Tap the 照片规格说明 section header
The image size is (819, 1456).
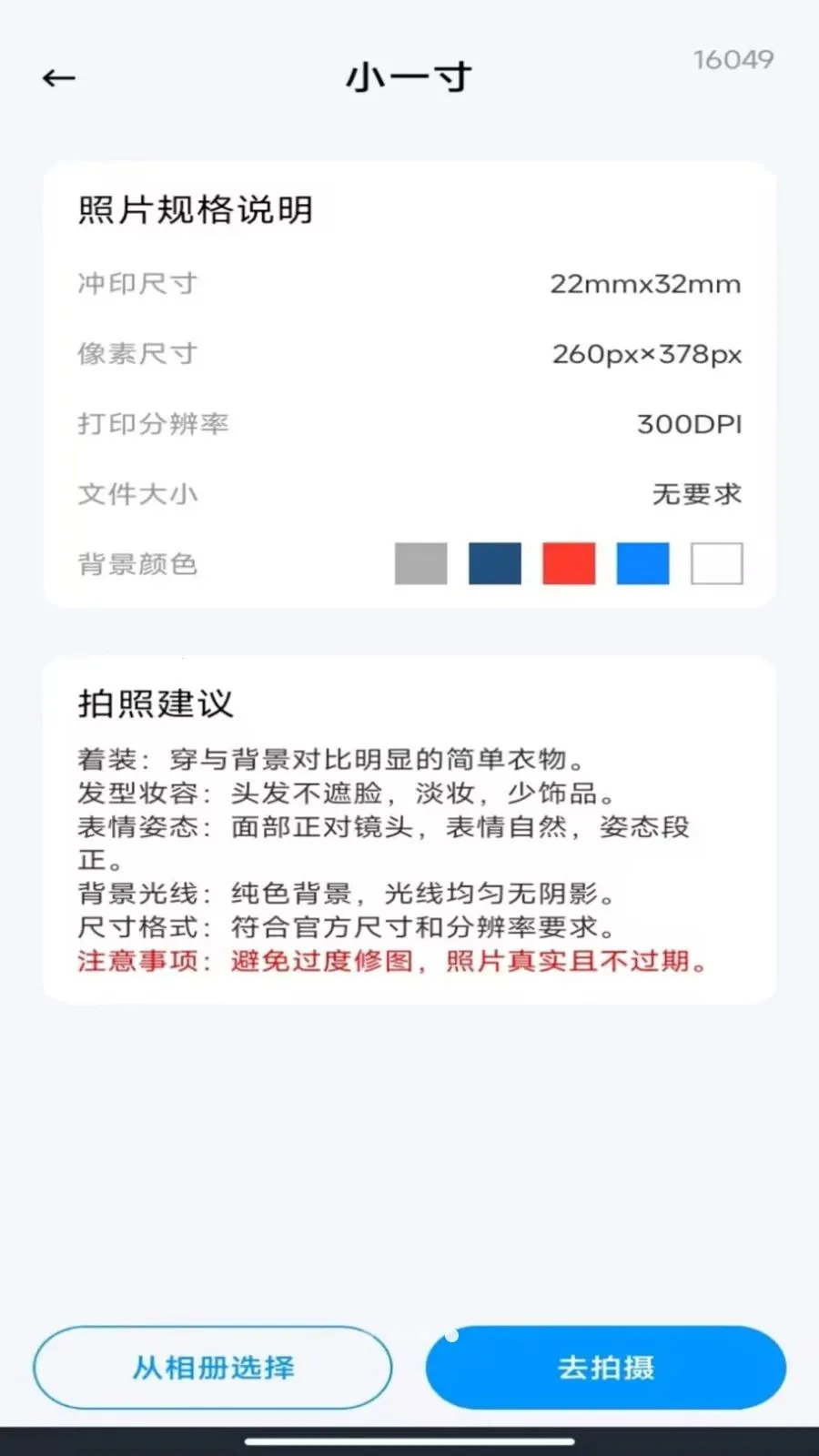195,210
